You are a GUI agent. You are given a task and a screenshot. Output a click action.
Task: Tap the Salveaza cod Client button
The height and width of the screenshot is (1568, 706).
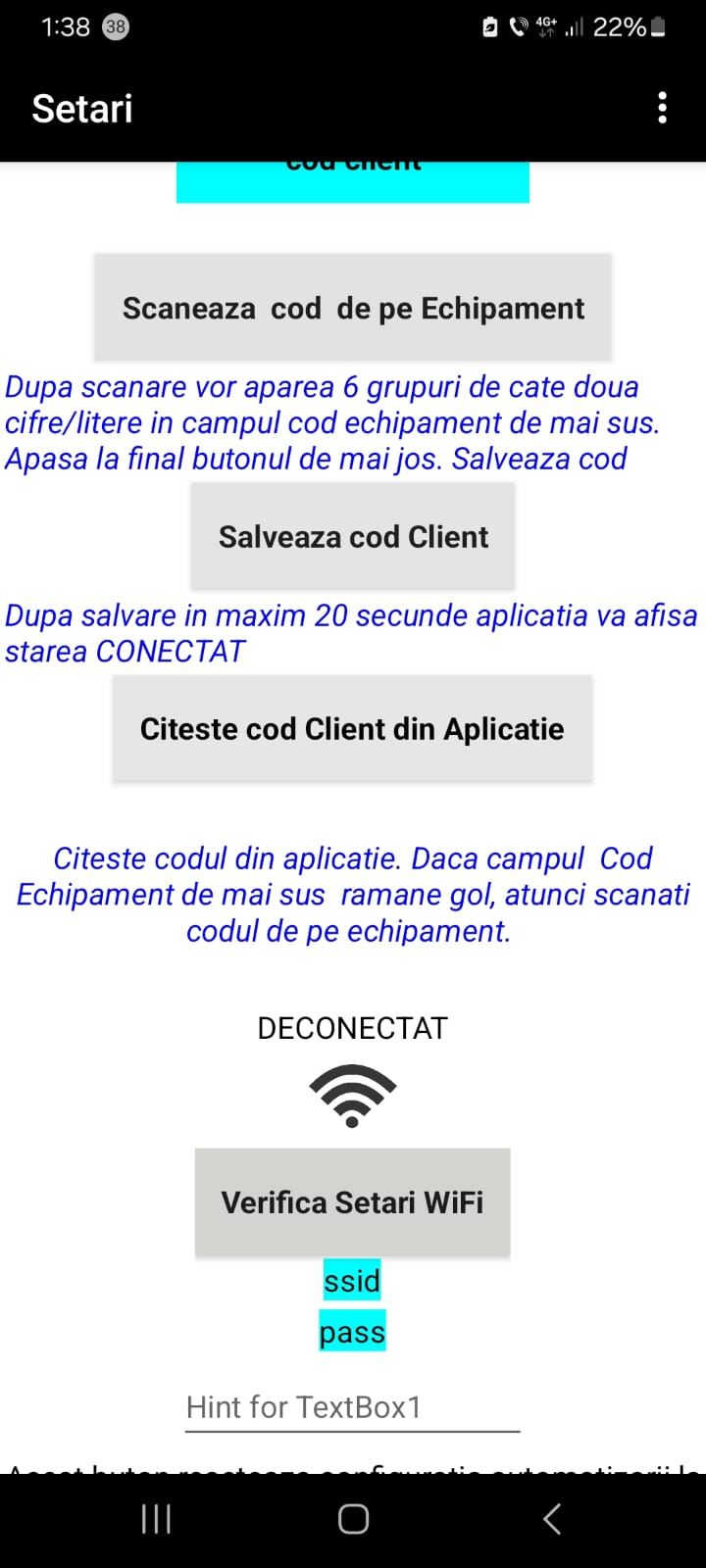tap(353, 536)
